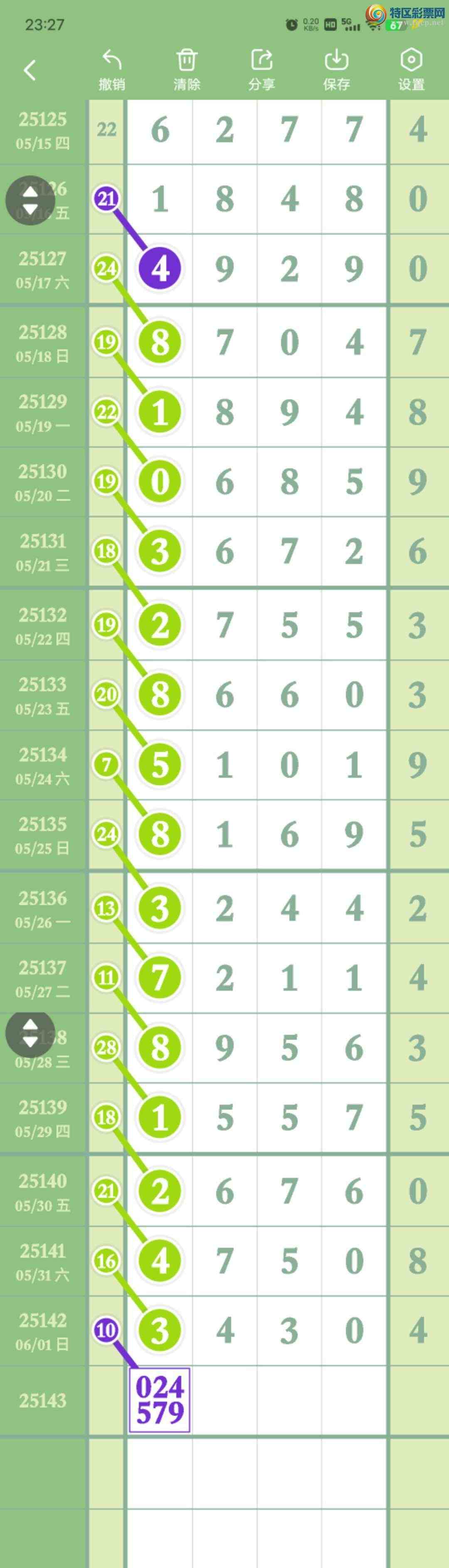Tap the up-down handle over row 05/16

(30, 200)
